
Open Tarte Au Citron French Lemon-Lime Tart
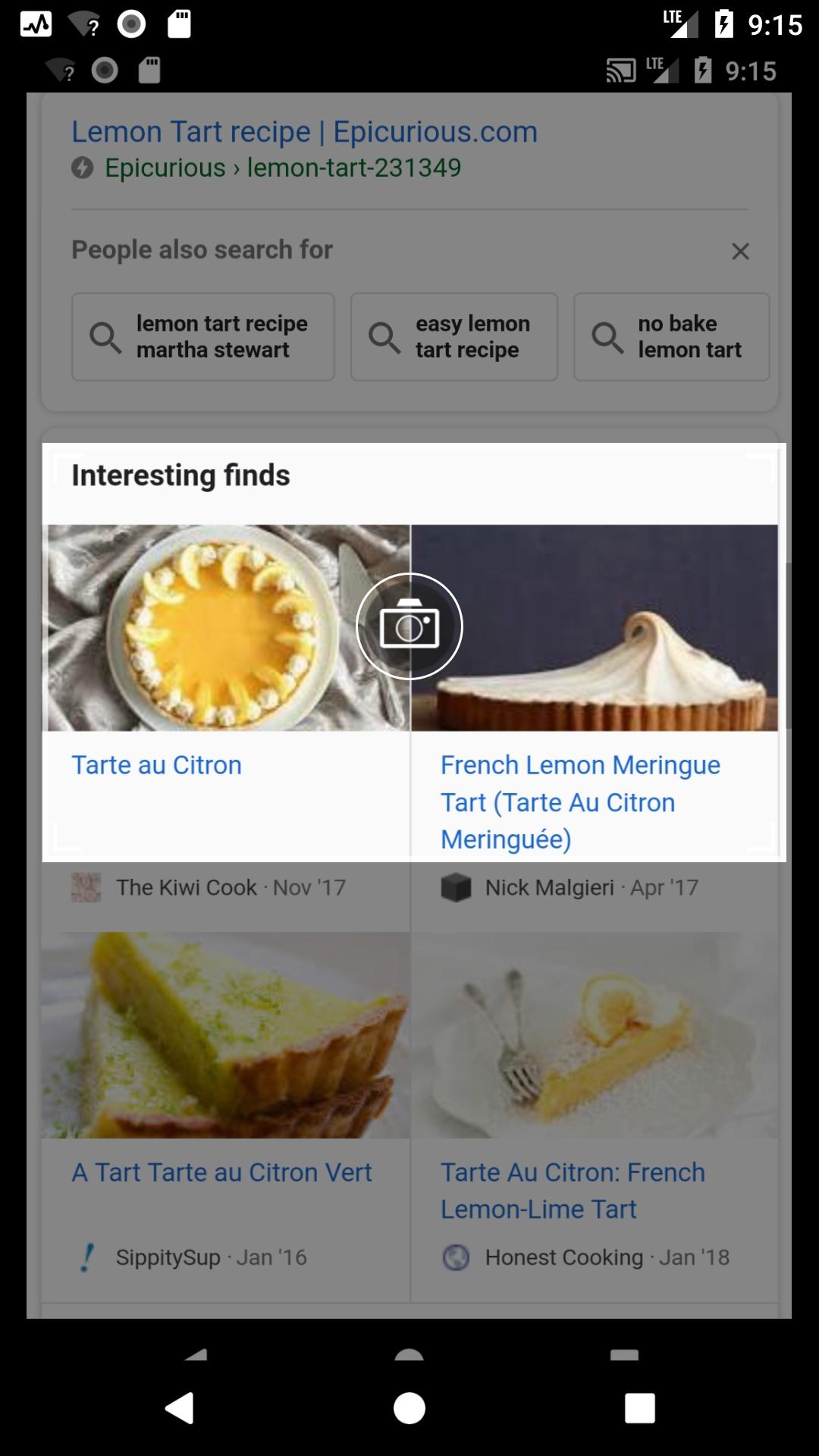pyautogui.click(x=573, y=1191)
